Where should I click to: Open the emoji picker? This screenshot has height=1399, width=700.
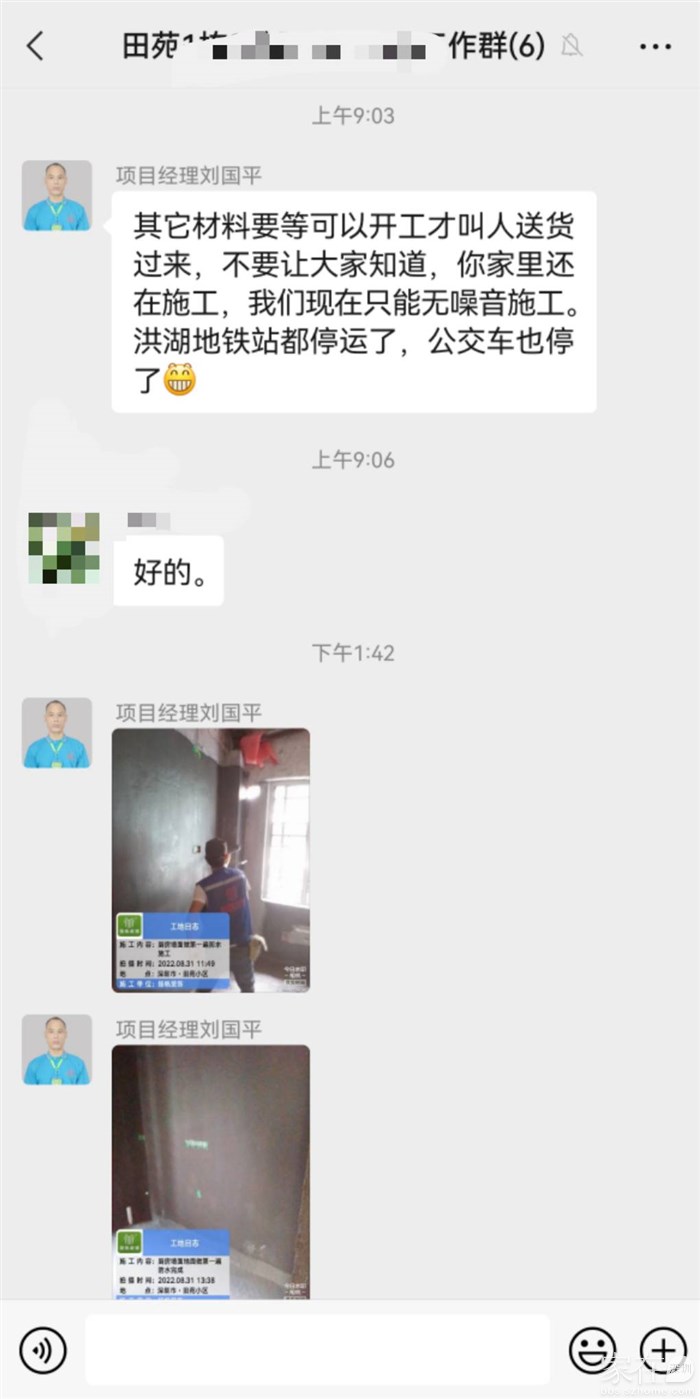pyautogui.click(x=592, y=1350)
